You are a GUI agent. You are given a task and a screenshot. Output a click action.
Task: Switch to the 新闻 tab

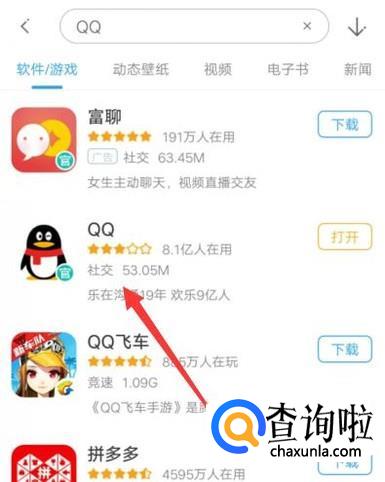point(358,70)
